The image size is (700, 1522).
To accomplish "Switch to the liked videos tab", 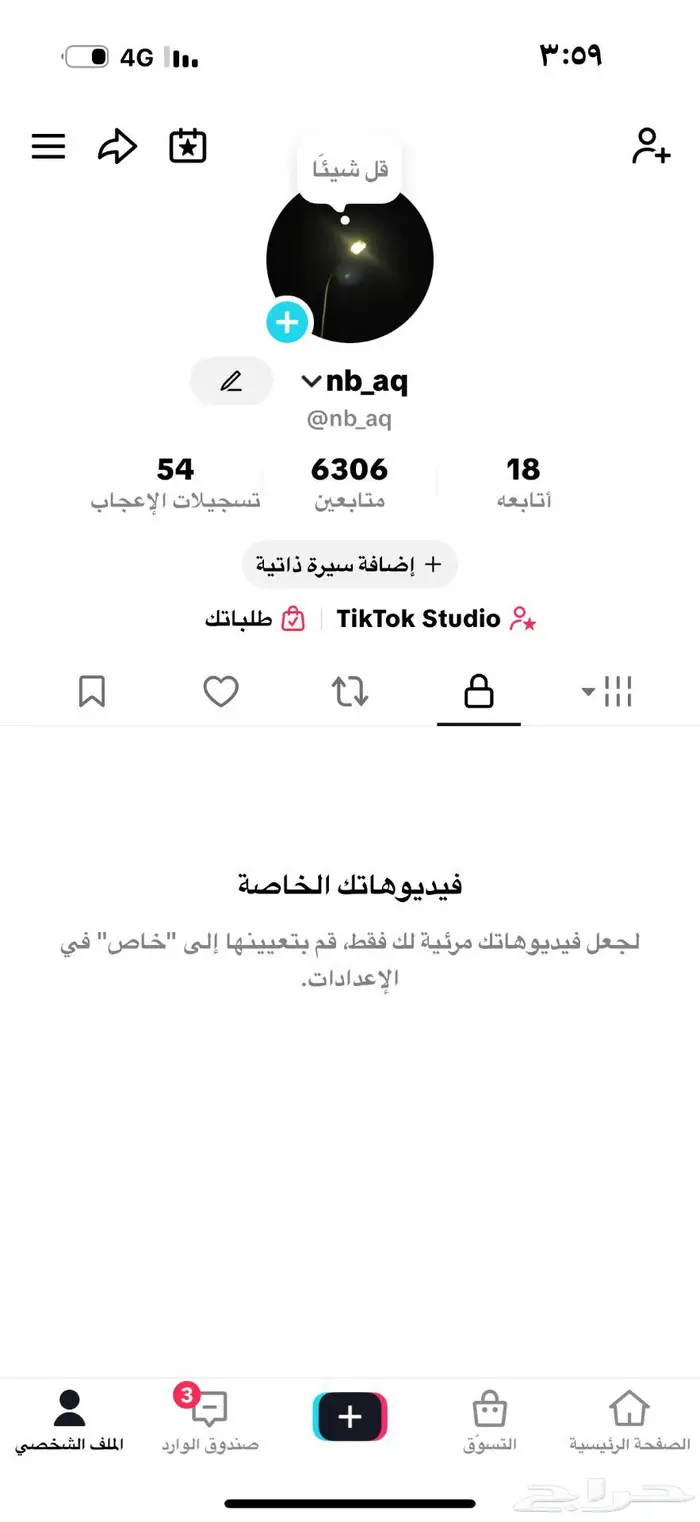I will point(221,691).
